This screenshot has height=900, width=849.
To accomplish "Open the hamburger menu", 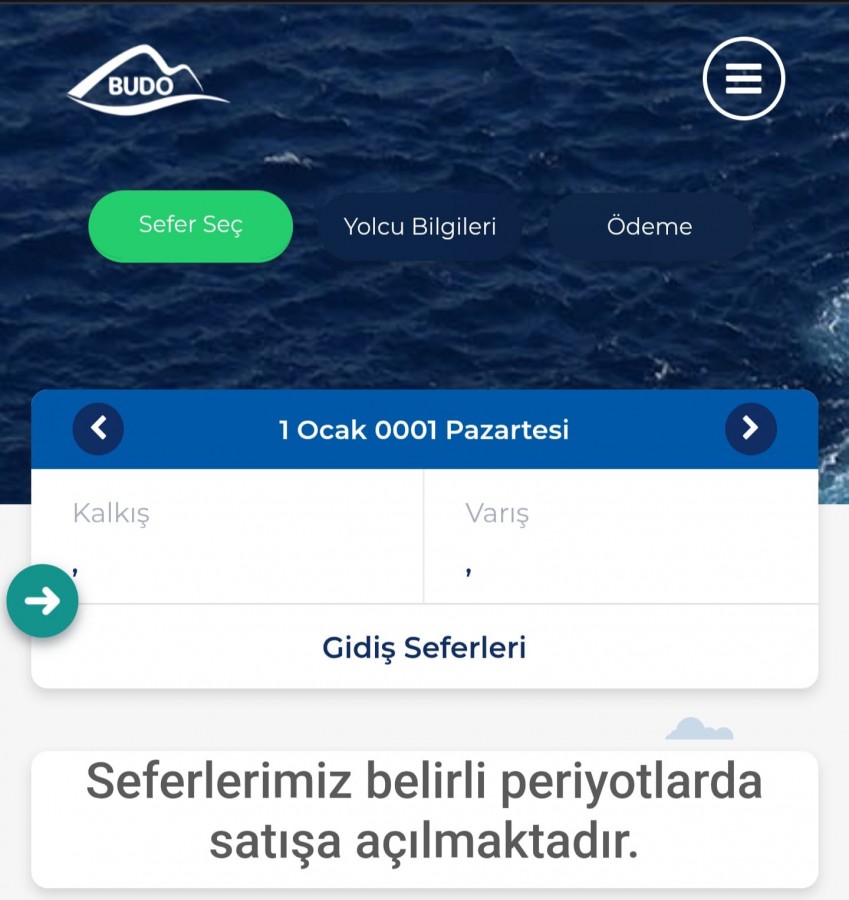I will tap(743, 78).
